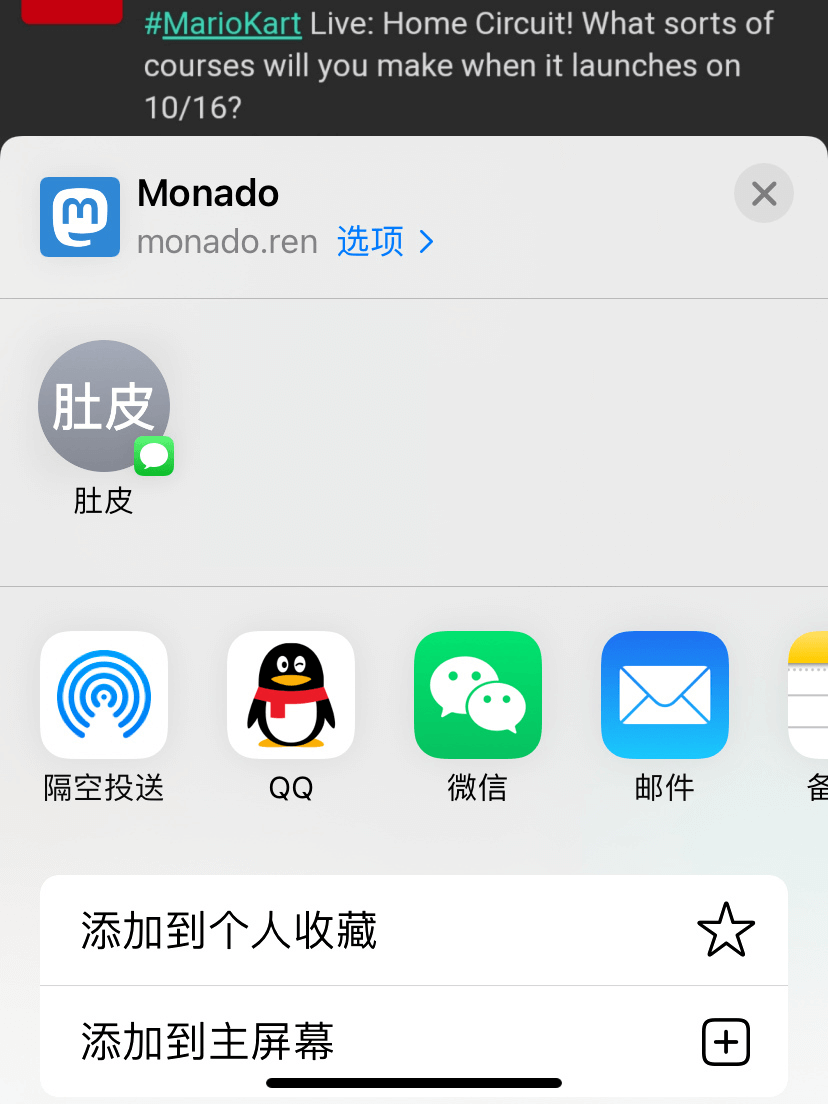Tap monado.ren site label
This screenshot has height=1104, width=828.
click(227, 242)
